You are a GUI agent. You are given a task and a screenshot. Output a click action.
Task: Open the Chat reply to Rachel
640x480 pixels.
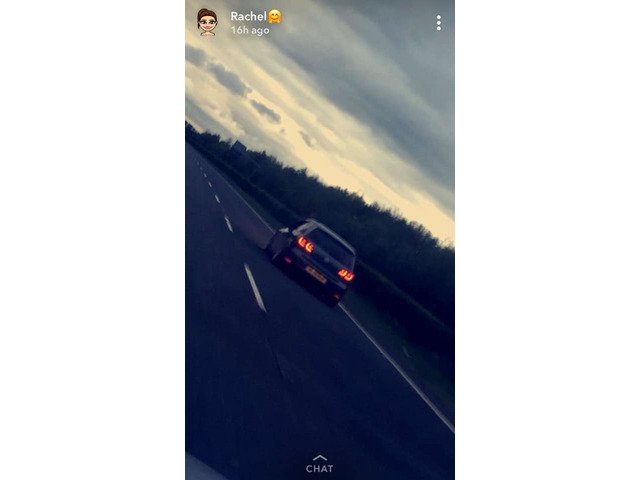point(319,465)
